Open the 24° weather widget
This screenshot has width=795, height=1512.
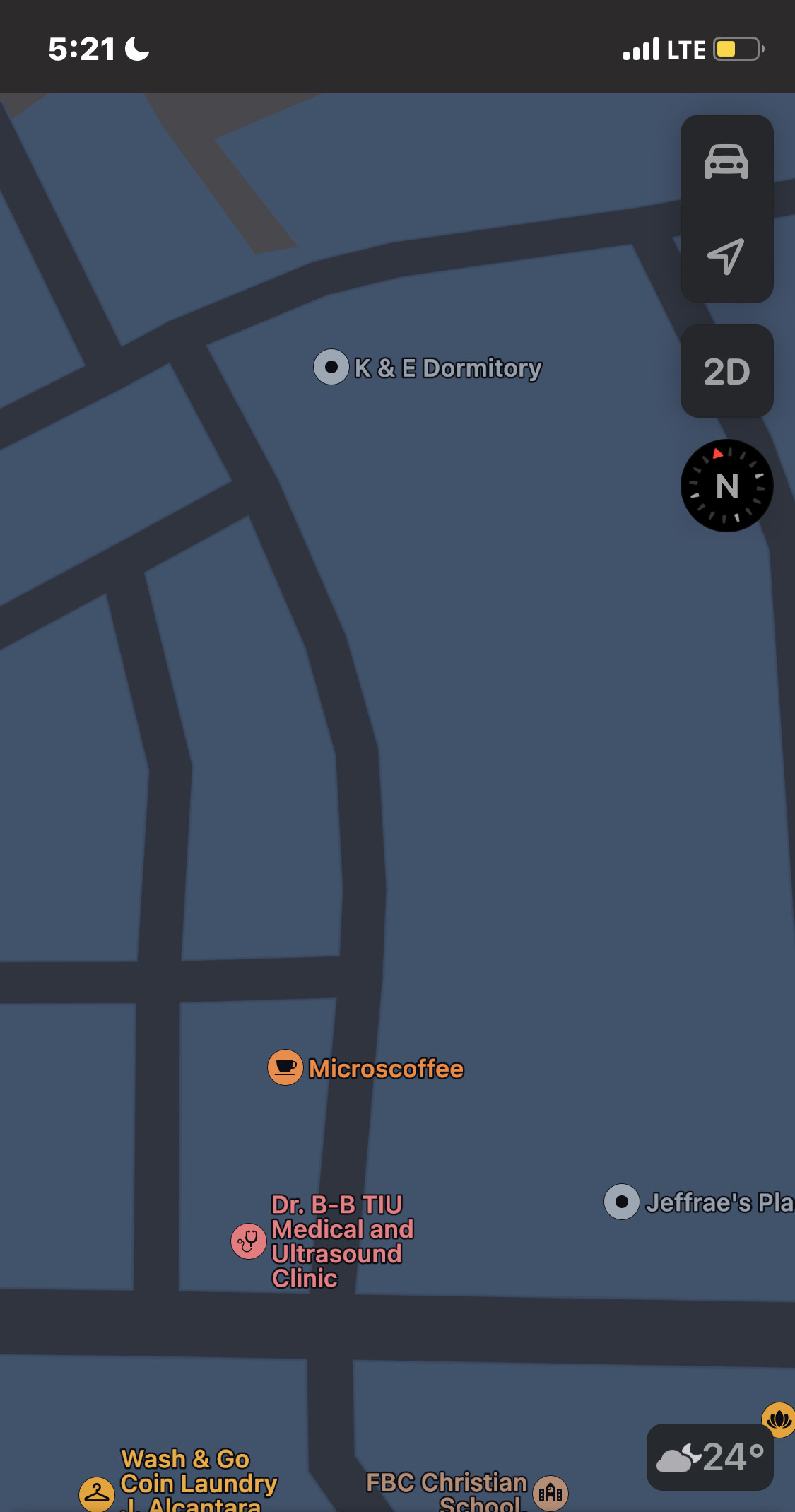[x=709, y=1458]
